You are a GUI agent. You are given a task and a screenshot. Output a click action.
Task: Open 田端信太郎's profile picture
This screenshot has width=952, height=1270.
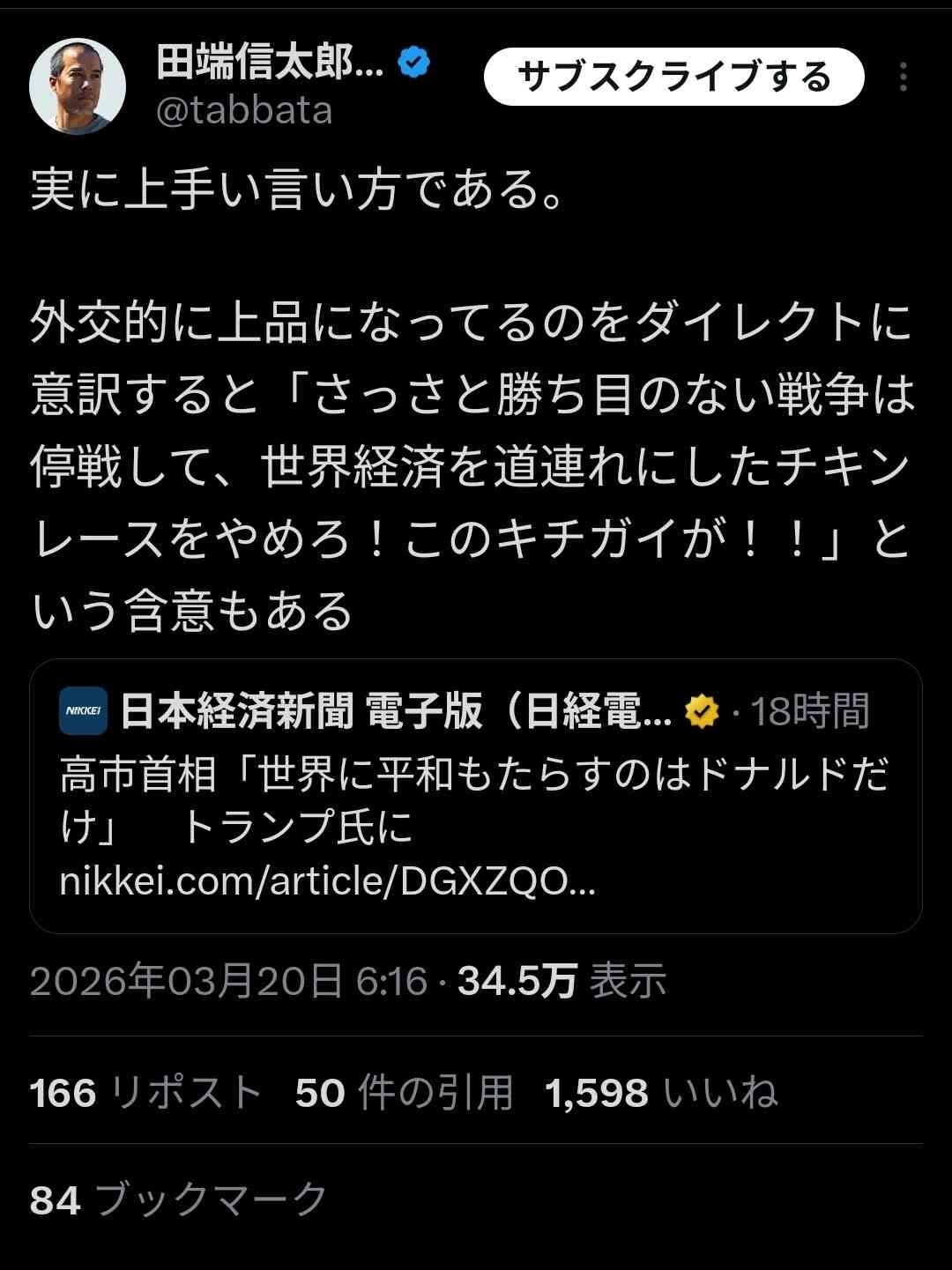click(78, 86)
